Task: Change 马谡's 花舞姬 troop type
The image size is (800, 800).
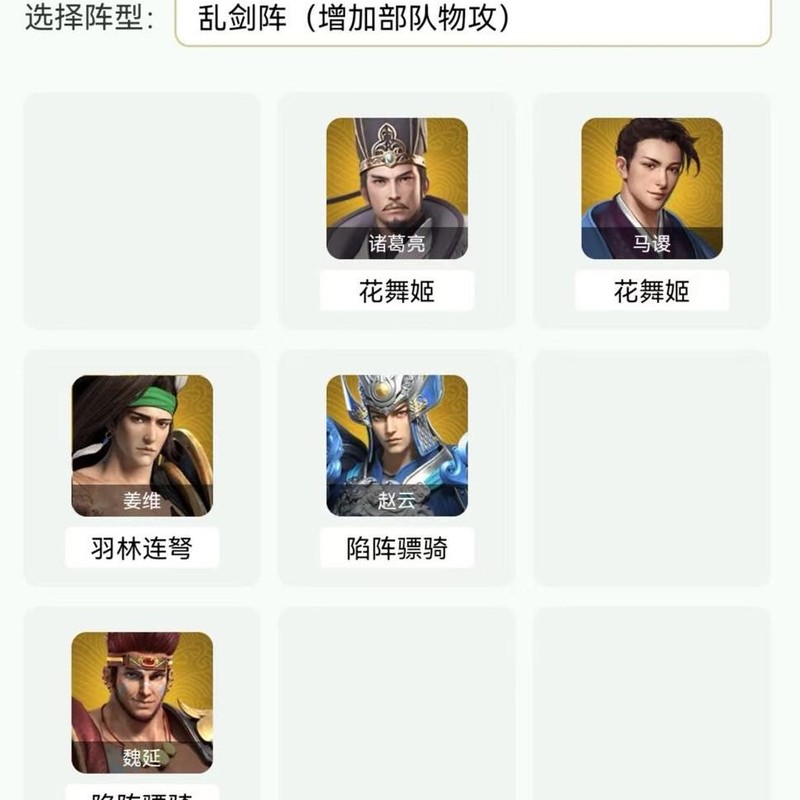Action: pyautogui.click(x=652, y=291)
